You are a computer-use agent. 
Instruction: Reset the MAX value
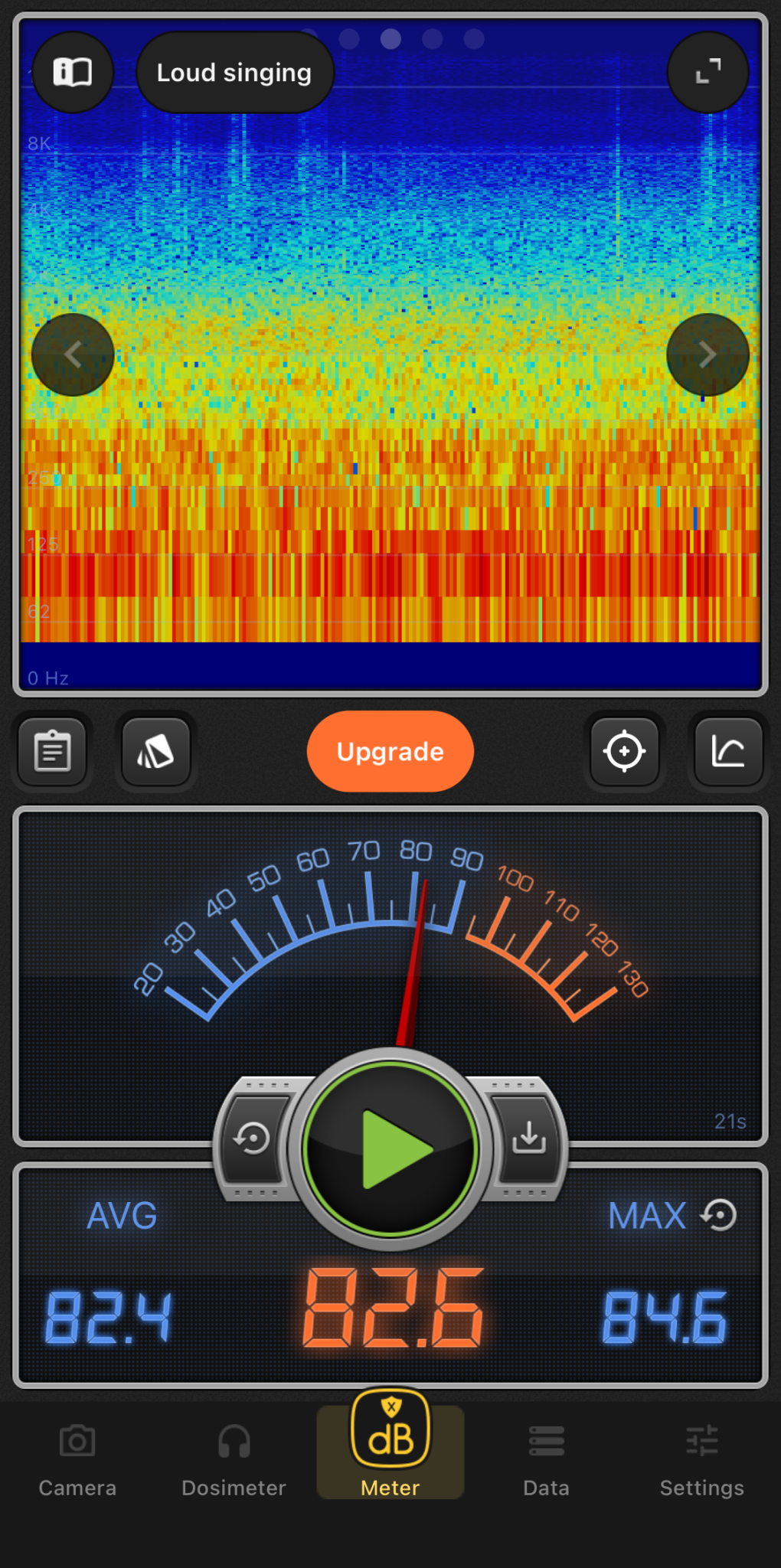pos(720,1215)
